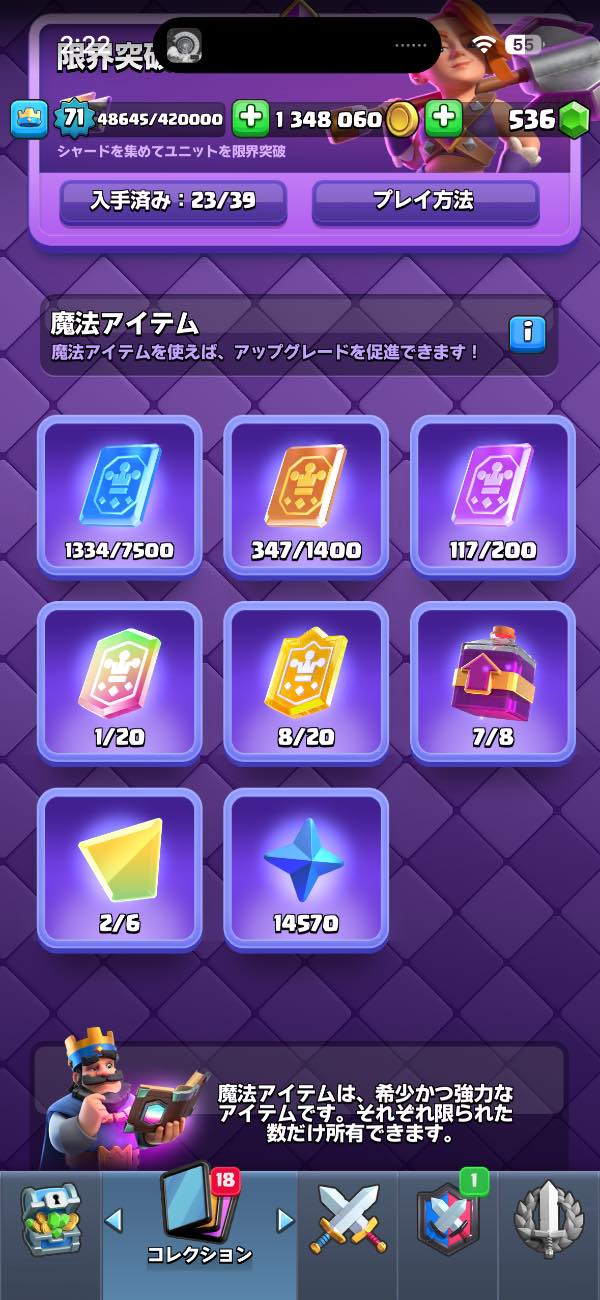Tap the right arrow beside コレクション
Viewport: 600px width, 1300px height.
[285, 1220]
